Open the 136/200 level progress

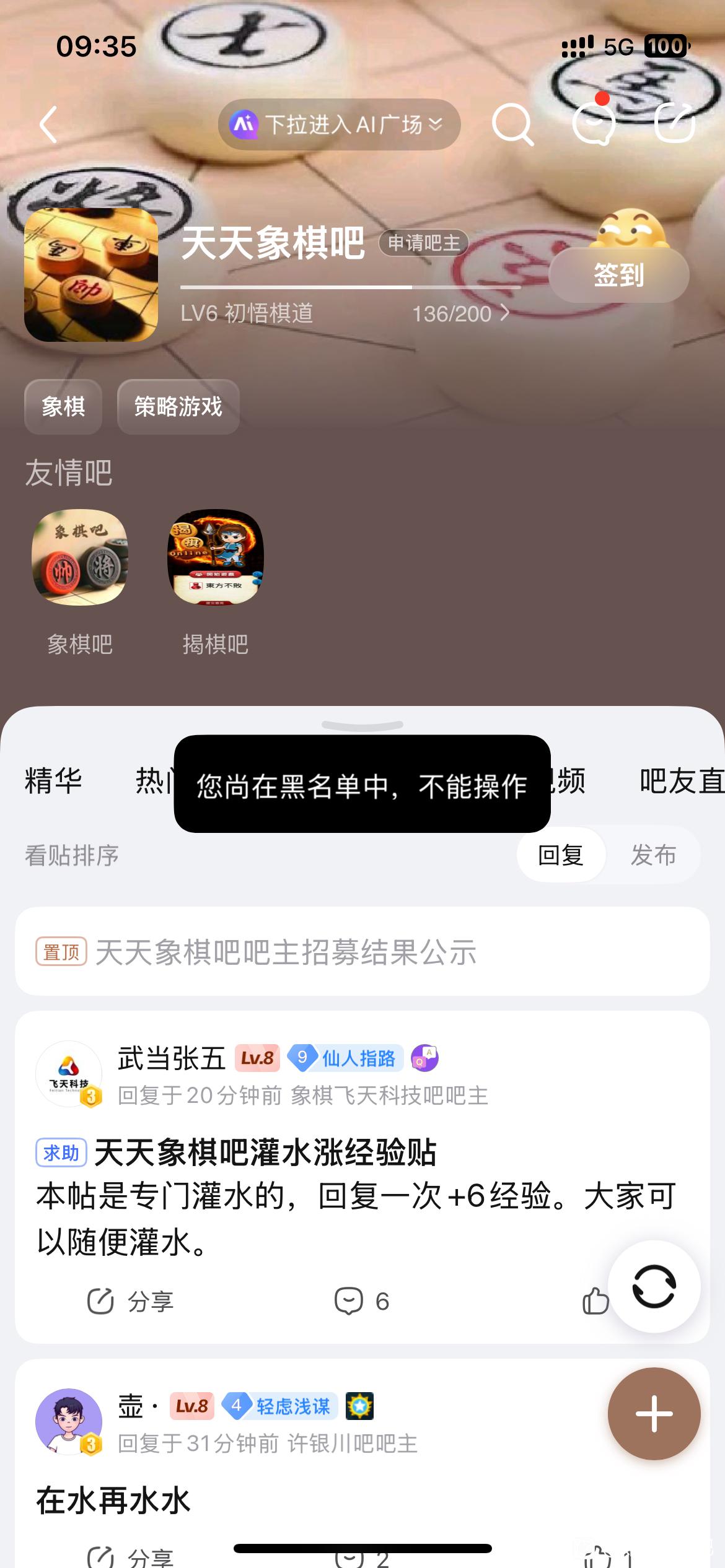[x=460, y=314]
